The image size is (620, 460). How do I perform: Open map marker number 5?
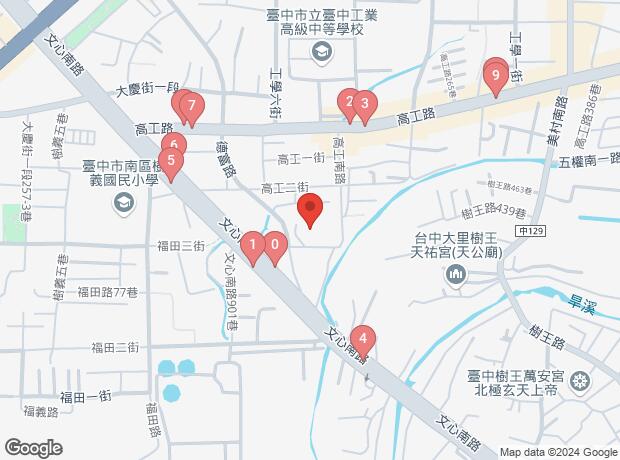click(172, 160)
